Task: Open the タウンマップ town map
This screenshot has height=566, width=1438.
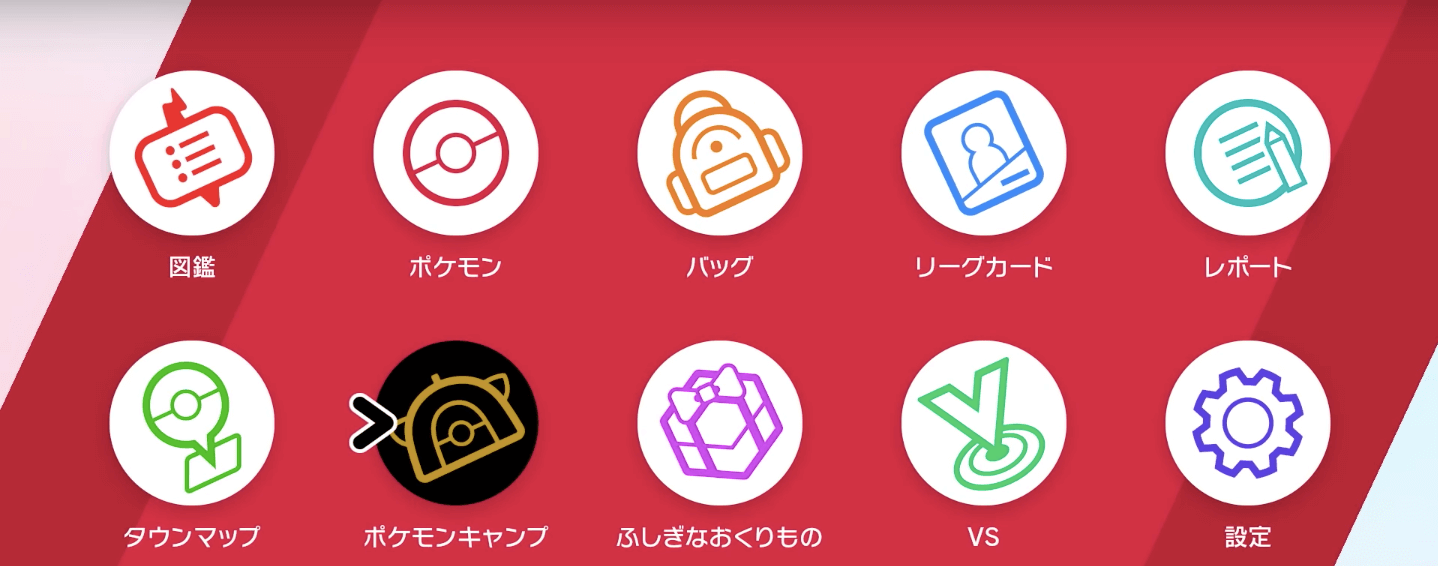Action: (x=192, y=423)
